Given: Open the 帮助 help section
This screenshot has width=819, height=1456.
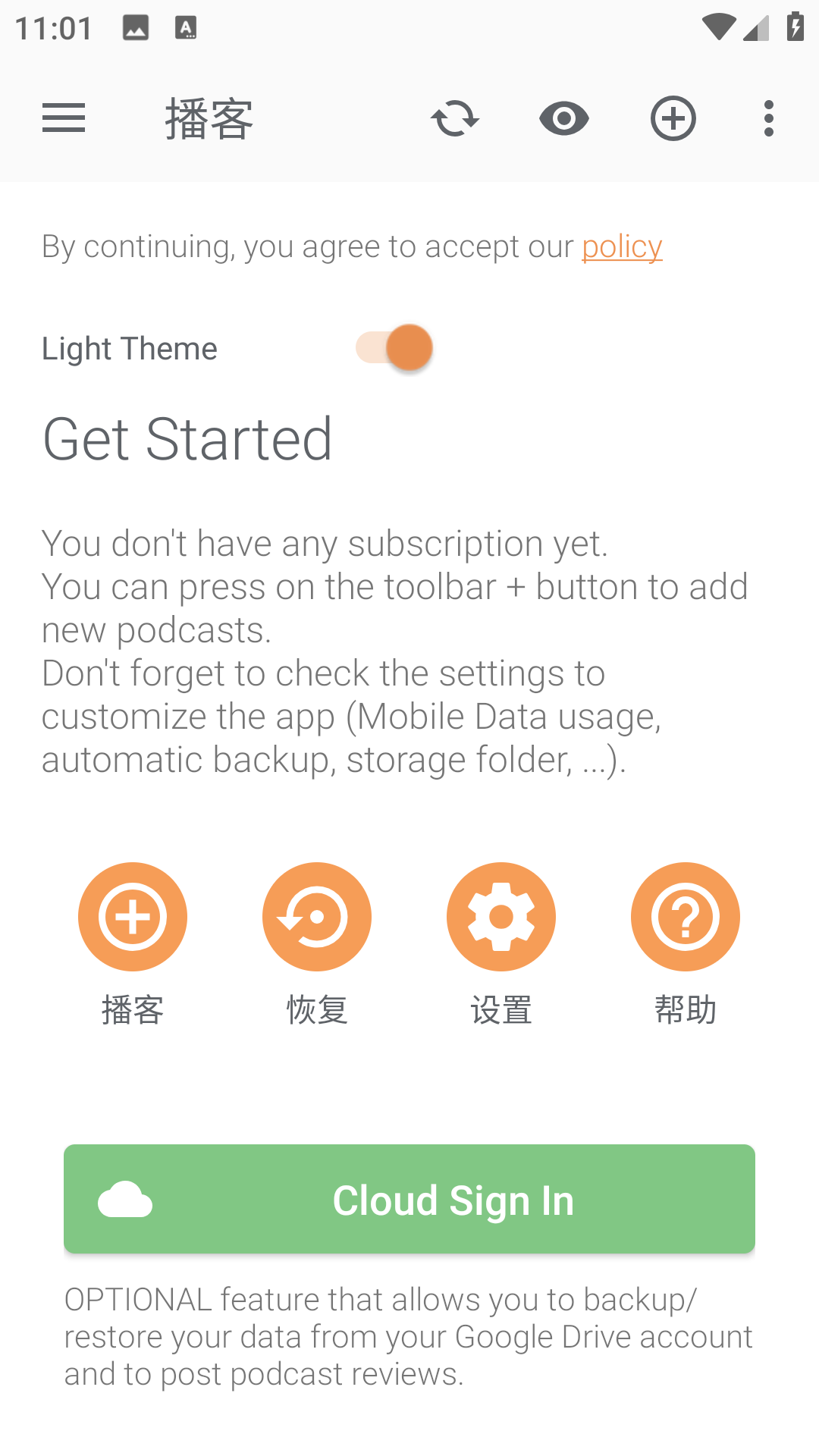Looking at the screenshot, I should 686,916.
